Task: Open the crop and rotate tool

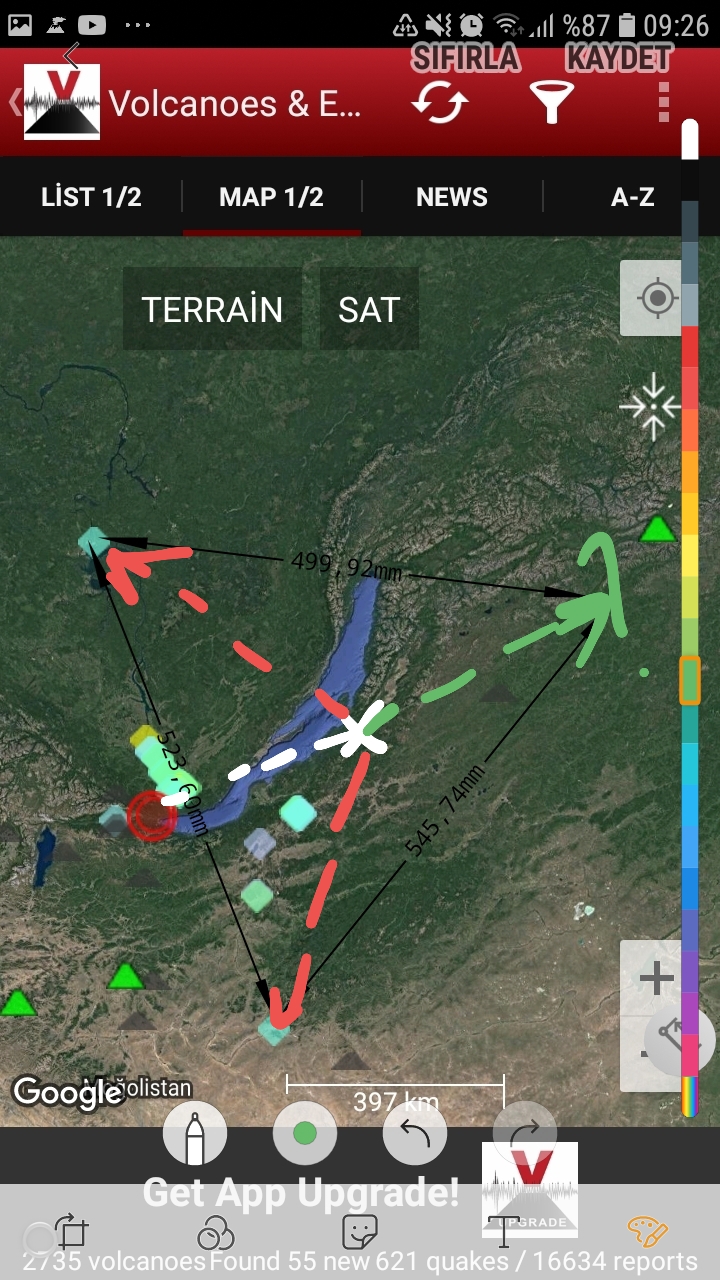Action: (72, 1231)
